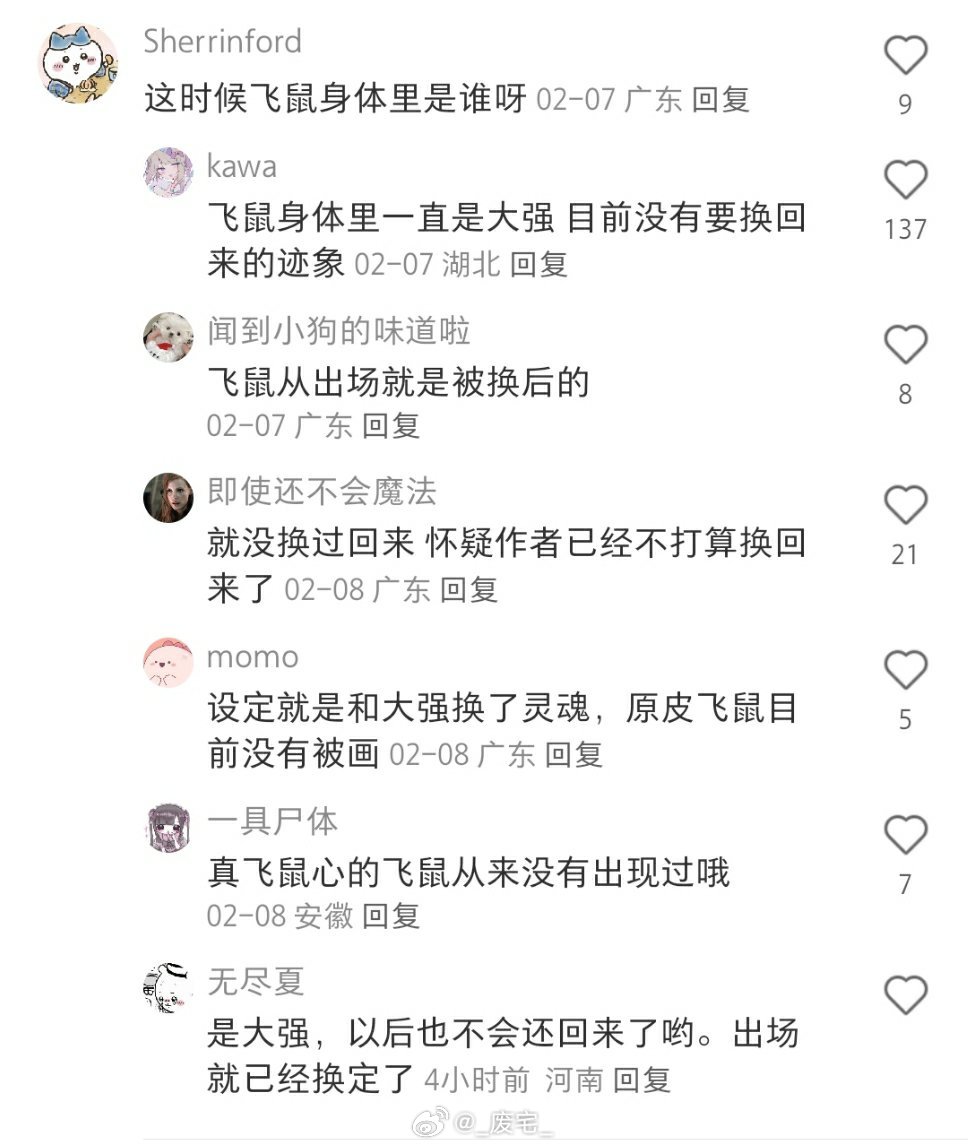Like kawa's reply
The image size is (968, 1147).
click(905, 180)
